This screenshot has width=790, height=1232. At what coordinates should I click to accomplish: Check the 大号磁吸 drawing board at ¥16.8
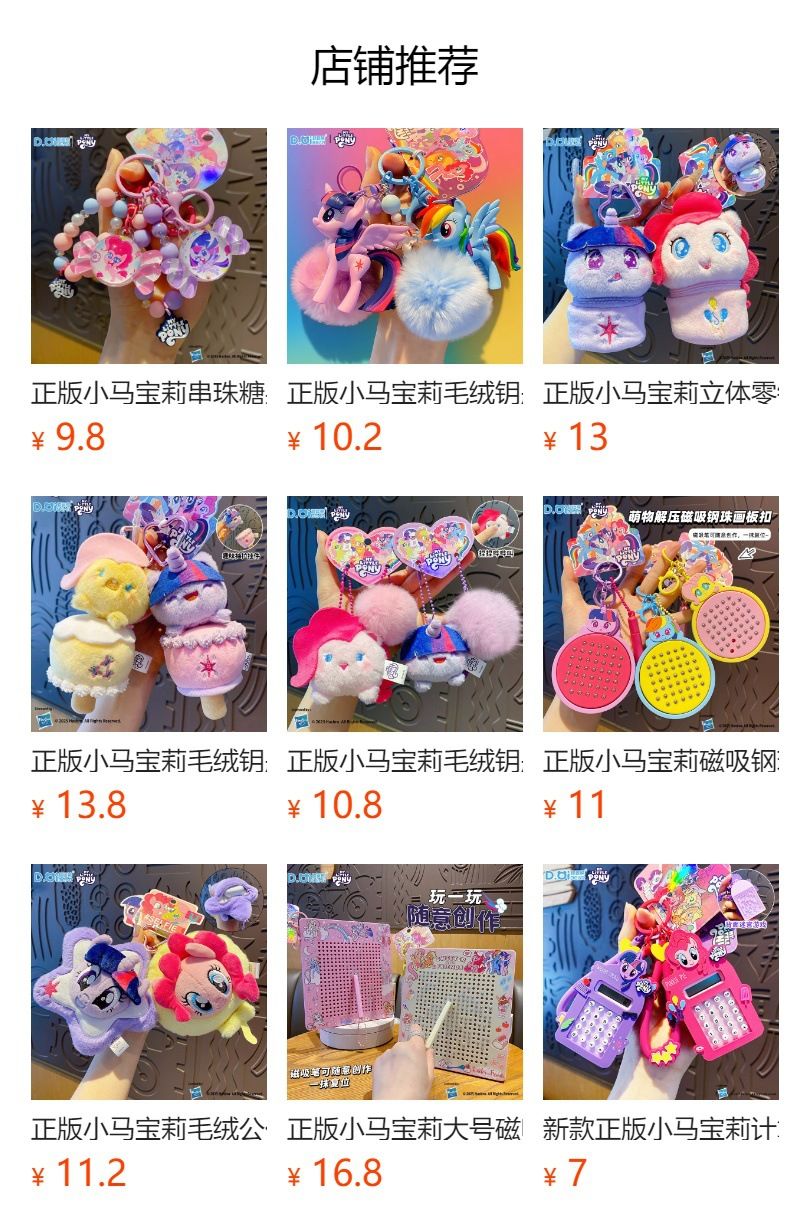[x=405, y=982]
